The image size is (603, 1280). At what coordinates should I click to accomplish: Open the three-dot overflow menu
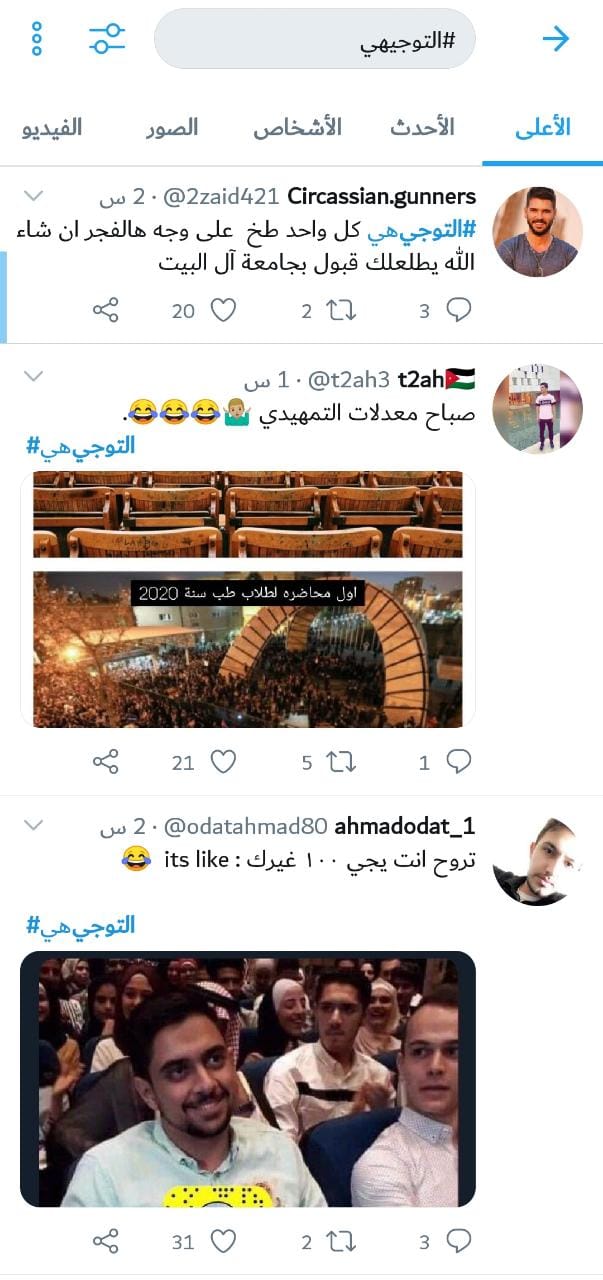coord(37,39)
